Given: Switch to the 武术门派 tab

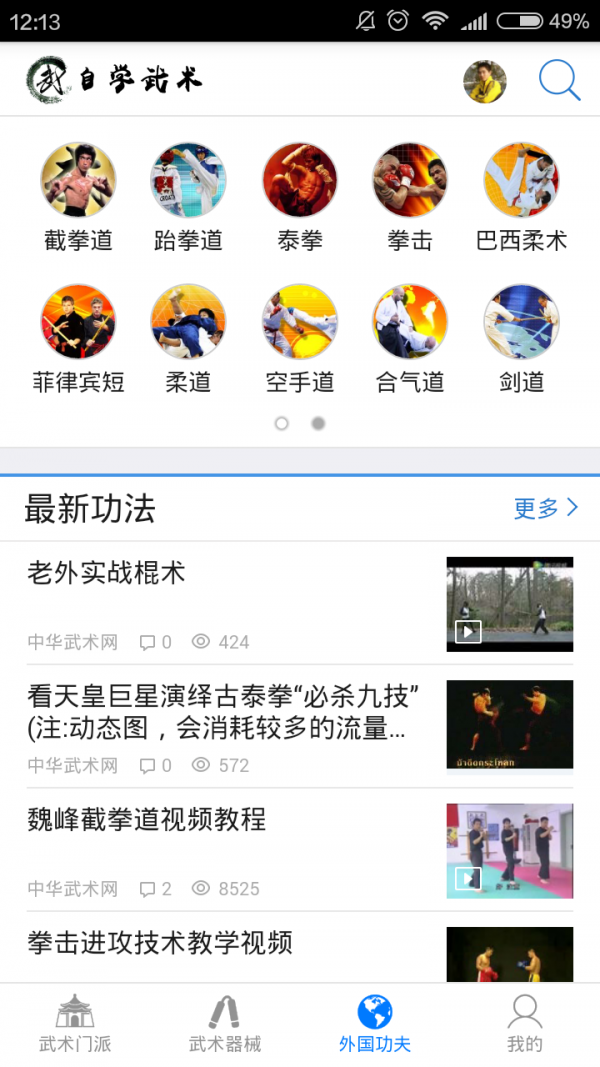Looking at the screenshot, I should [x=75, y=1024].
